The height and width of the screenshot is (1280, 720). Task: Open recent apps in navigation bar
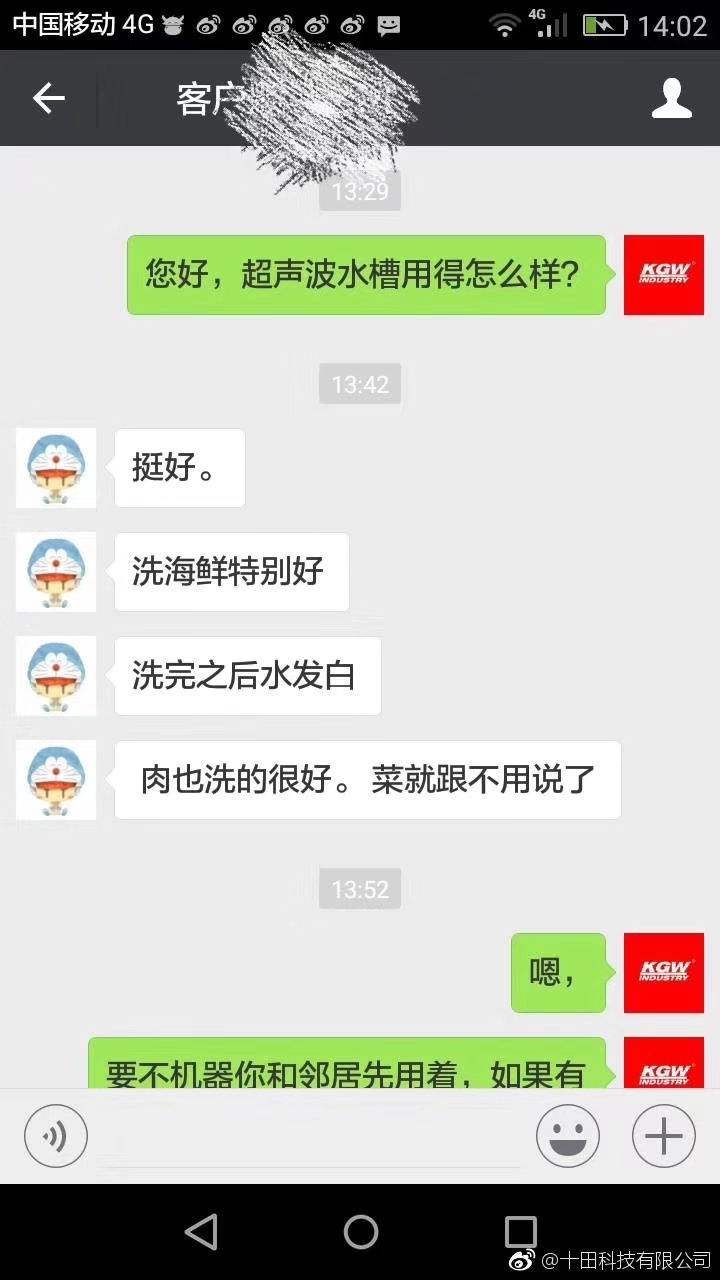520,1232
